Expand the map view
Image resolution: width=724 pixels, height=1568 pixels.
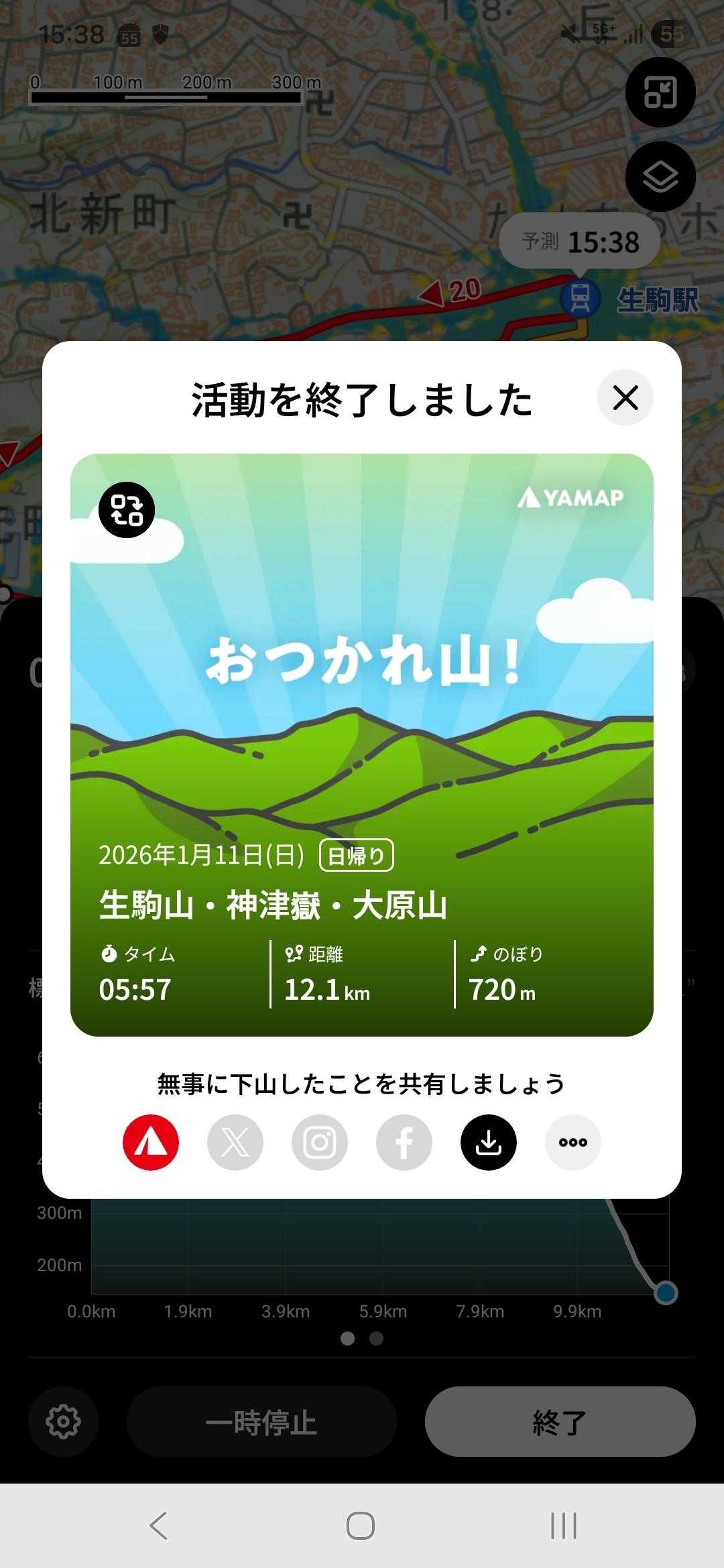660,92
